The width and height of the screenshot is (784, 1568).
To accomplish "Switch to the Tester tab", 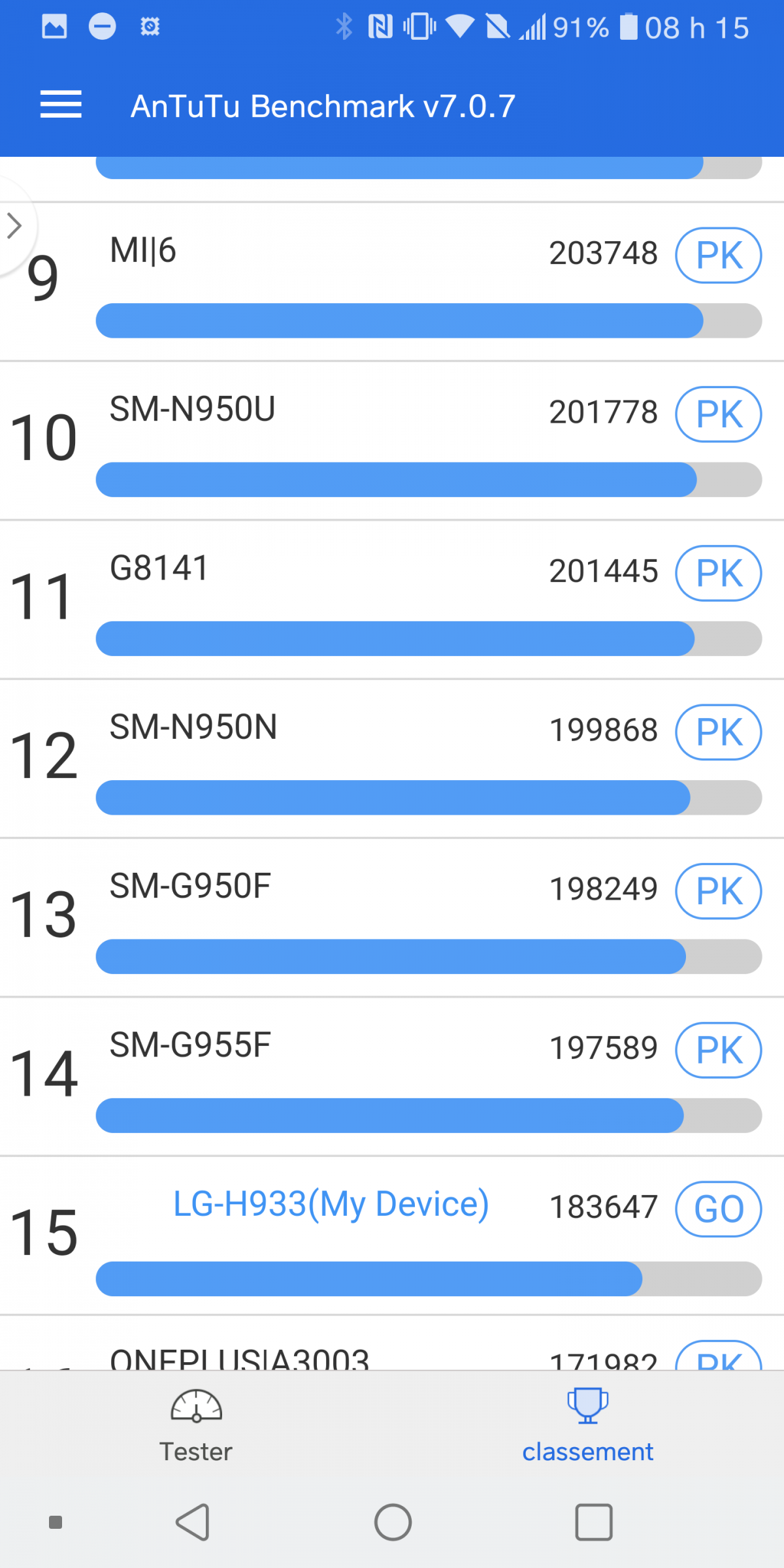I will 196,1426.
